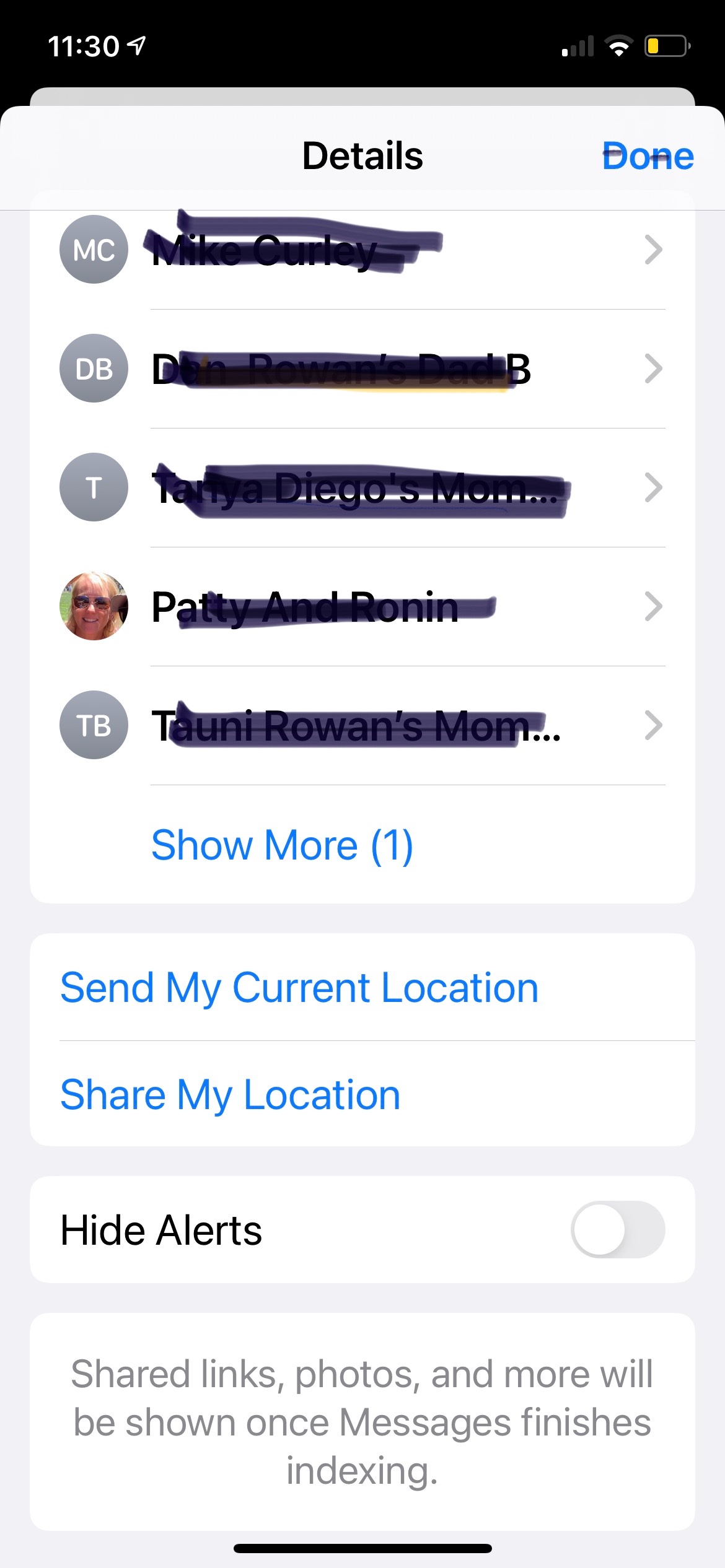Screen dimensions: 725x1568
Task: Open the contact row with TB avatar
Action: point(362,726)
